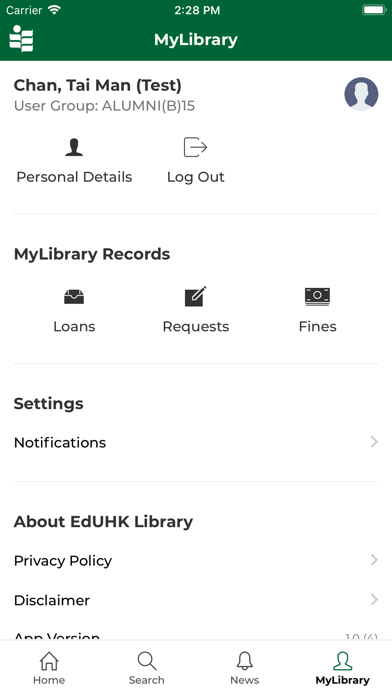Image resolution: width=392 pixels, height=696 pixels.
Task: Switch to the Home tab
Action: (49, 668)
